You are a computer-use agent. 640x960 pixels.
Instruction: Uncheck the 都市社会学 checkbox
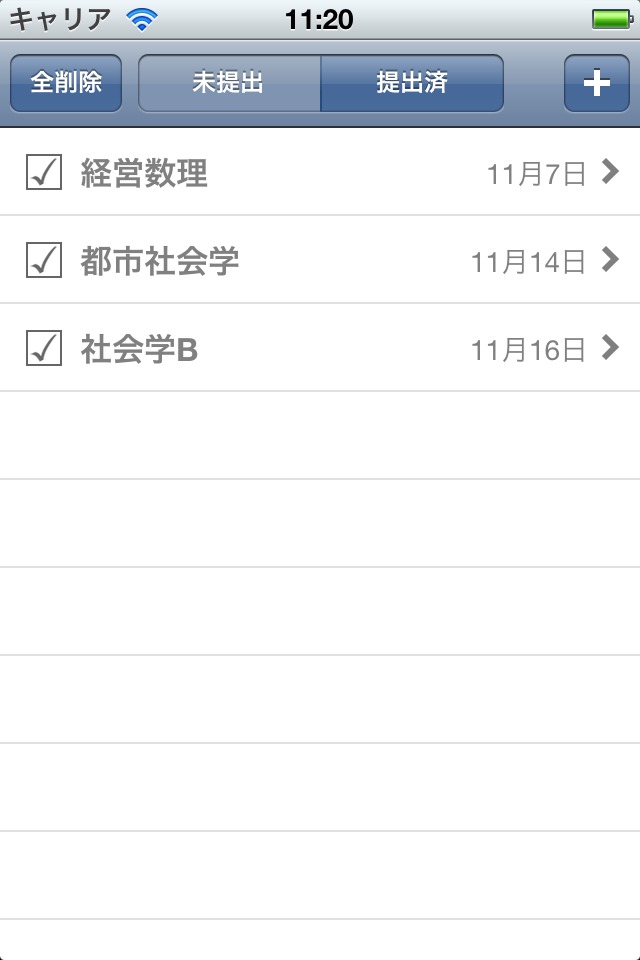tap(44, 261)
